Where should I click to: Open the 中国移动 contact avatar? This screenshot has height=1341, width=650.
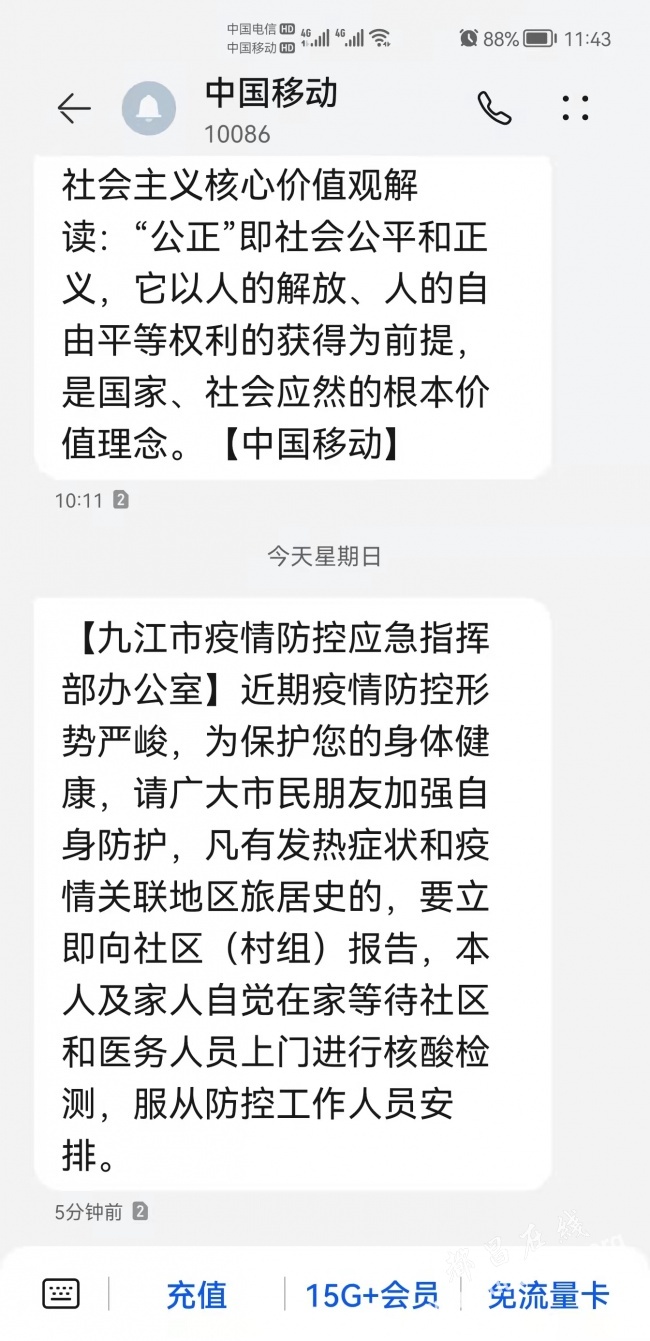[x=149, y=108]
